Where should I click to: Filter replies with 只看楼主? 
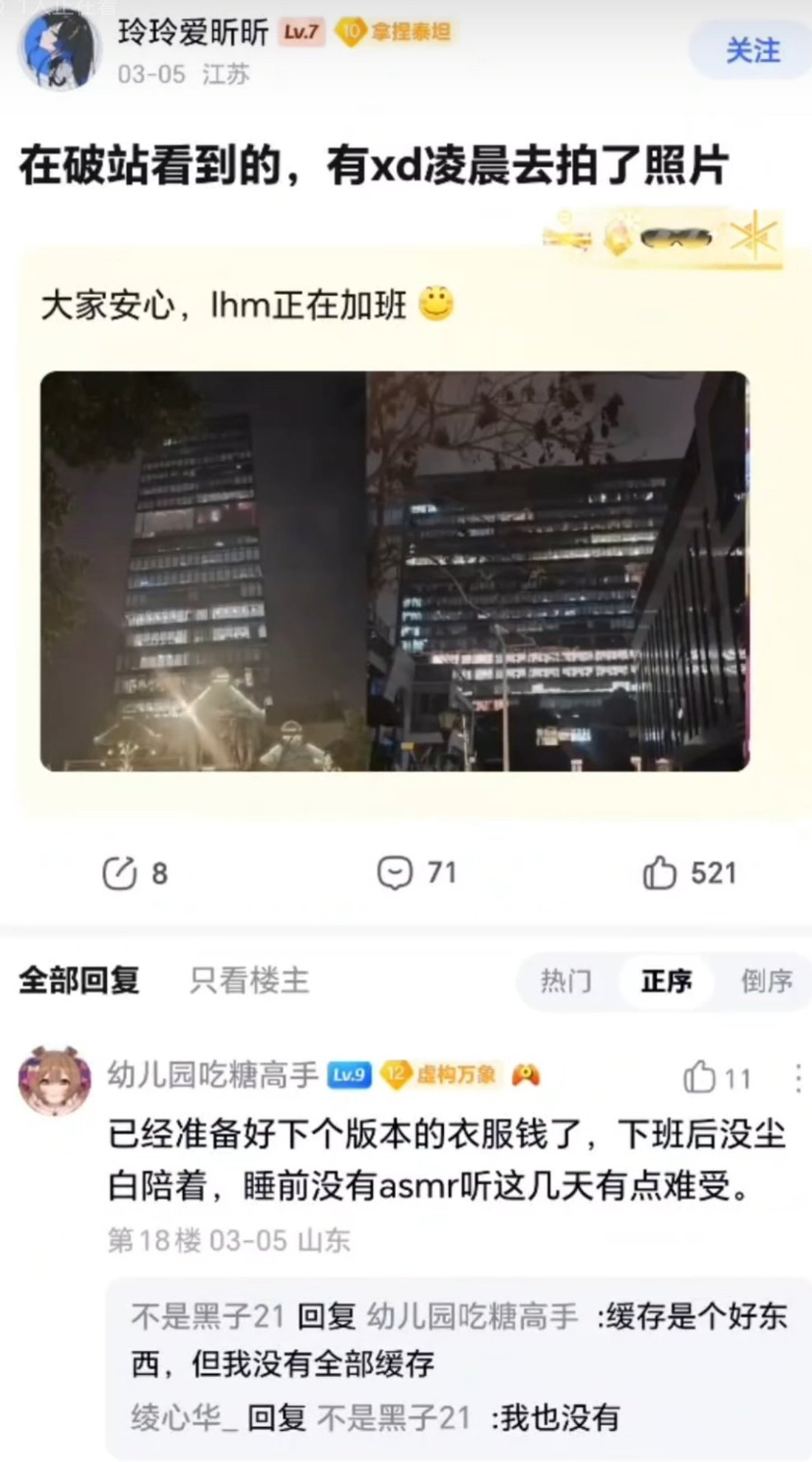(249, 981)
